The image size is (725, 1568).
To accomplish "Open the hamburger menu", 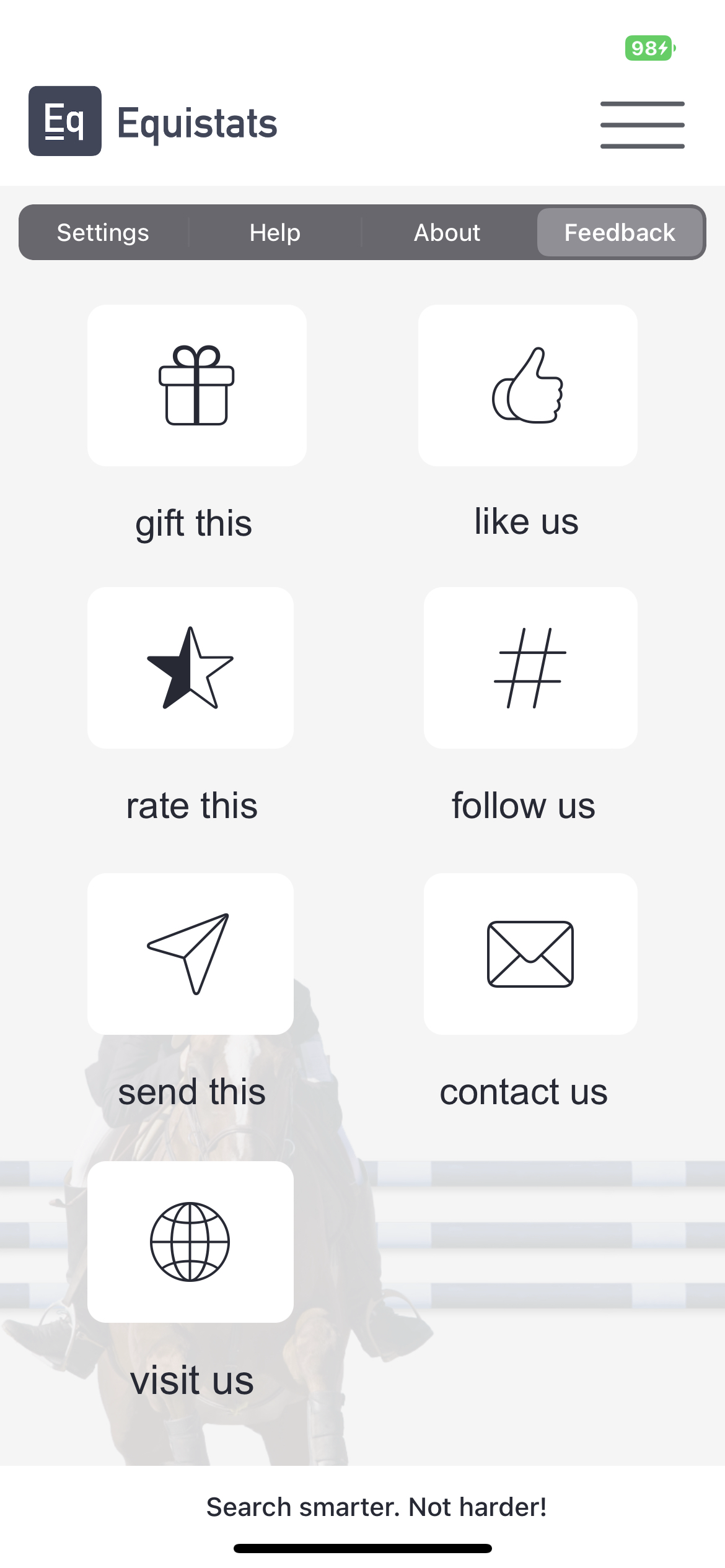I will (642, 124).
